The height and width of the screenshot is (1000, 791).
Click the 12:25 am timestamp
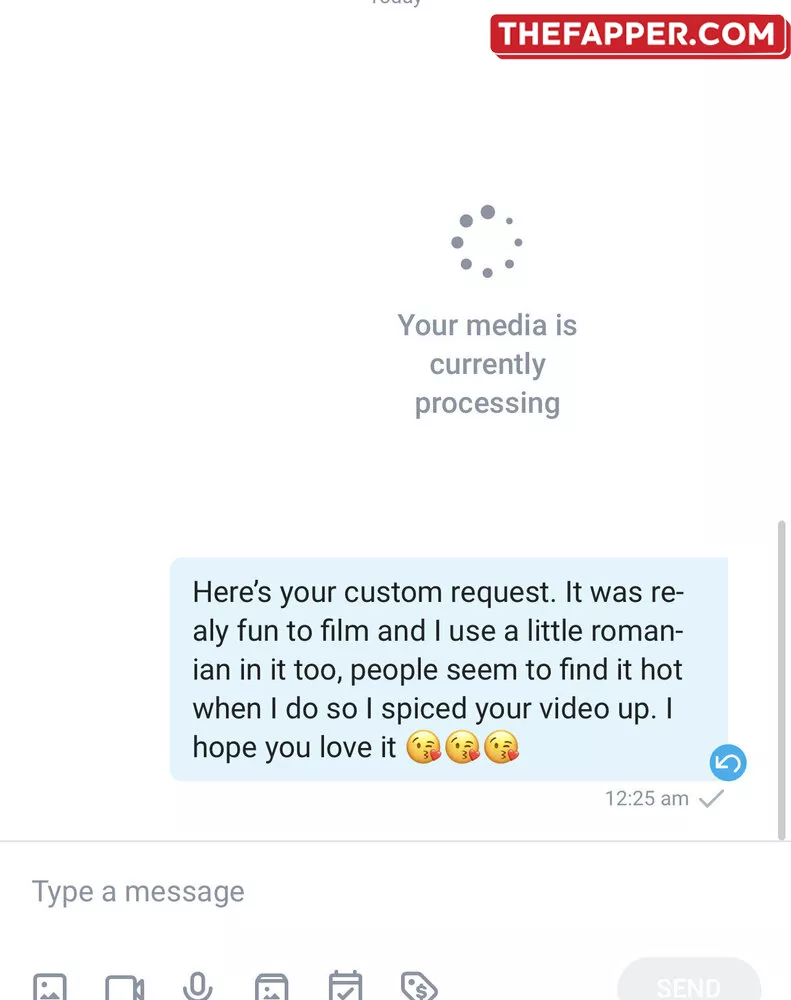click(x=646, y=798)
